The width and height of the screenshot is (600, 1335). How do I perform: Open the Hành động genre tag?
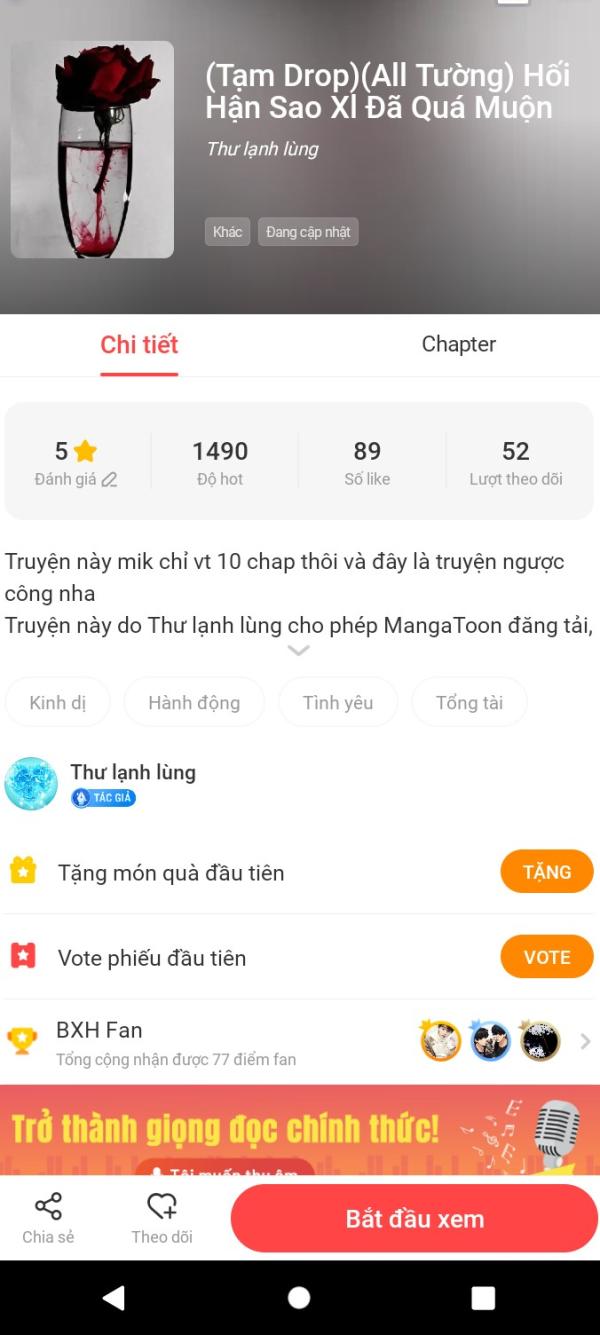pos(194,702)
